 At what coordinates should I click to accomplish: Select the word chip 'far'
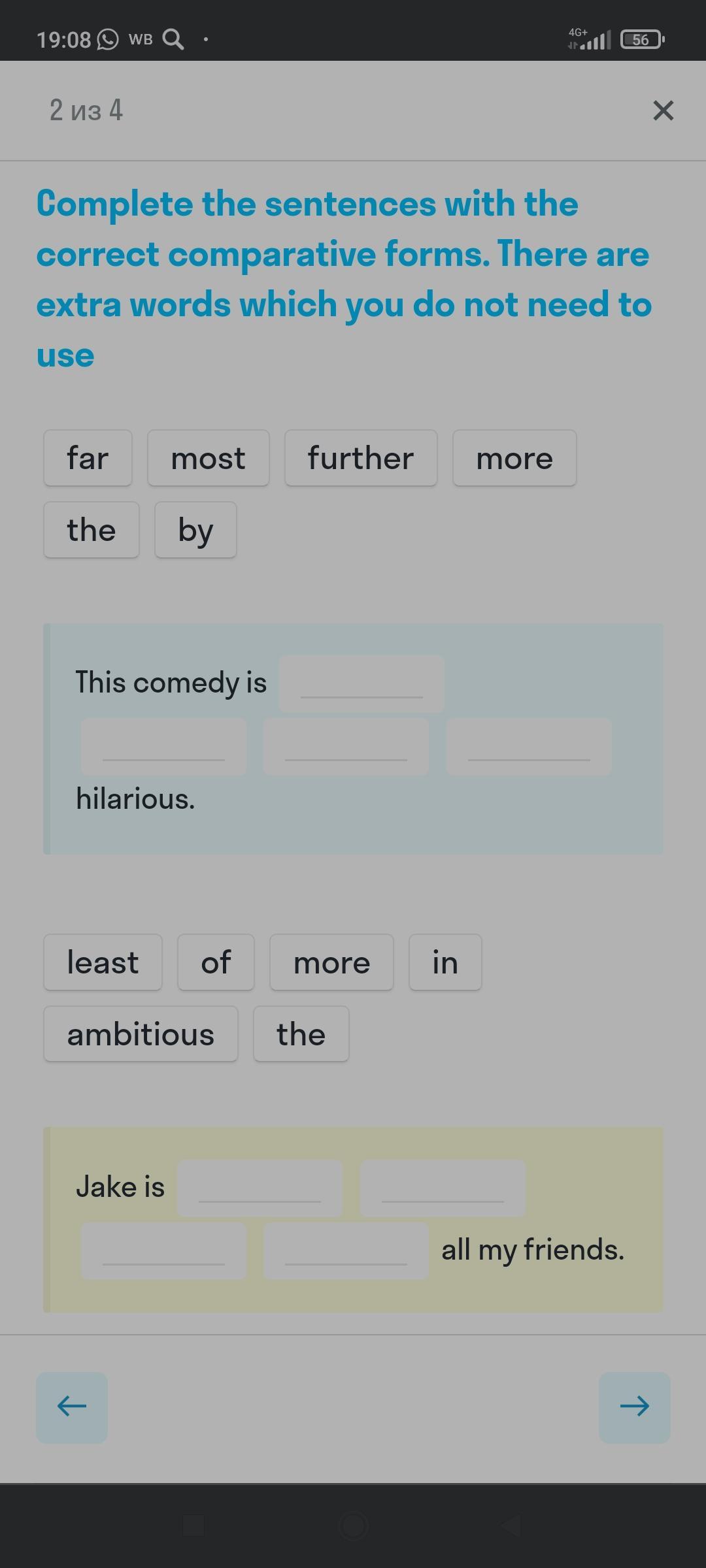click(88, 458)
